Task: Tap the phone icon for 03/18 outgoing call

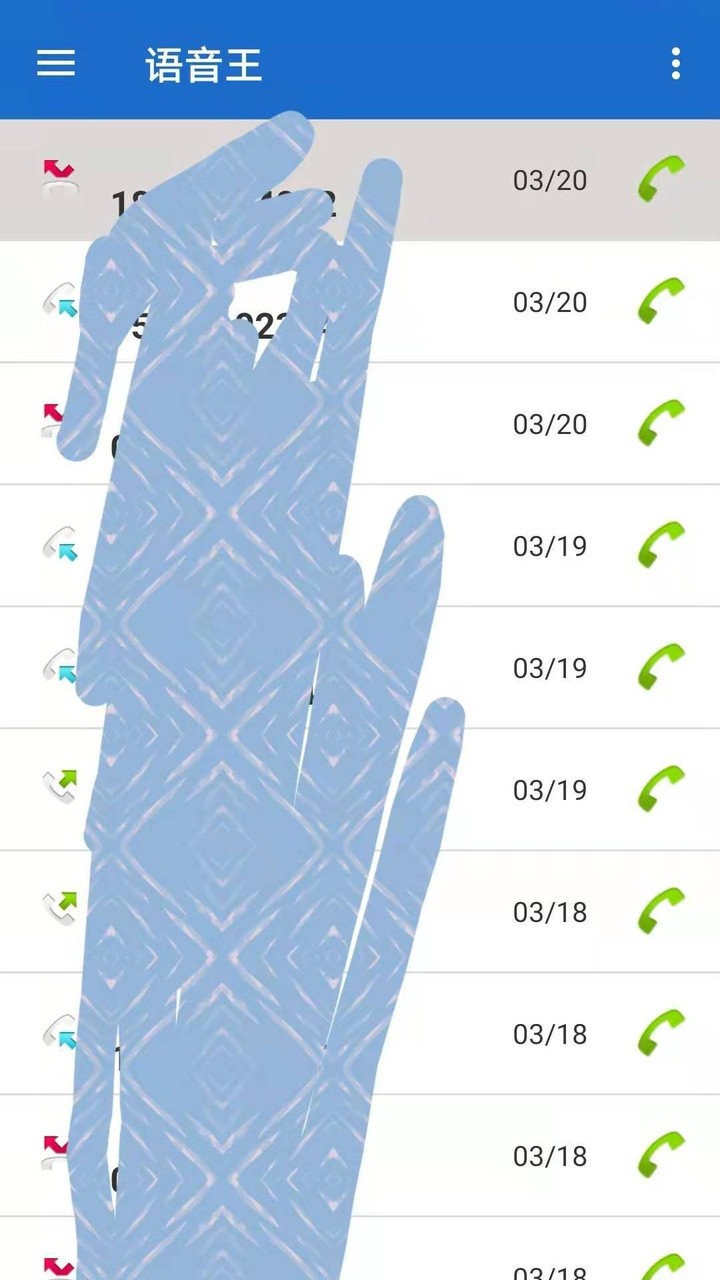Action: point(661,912)
